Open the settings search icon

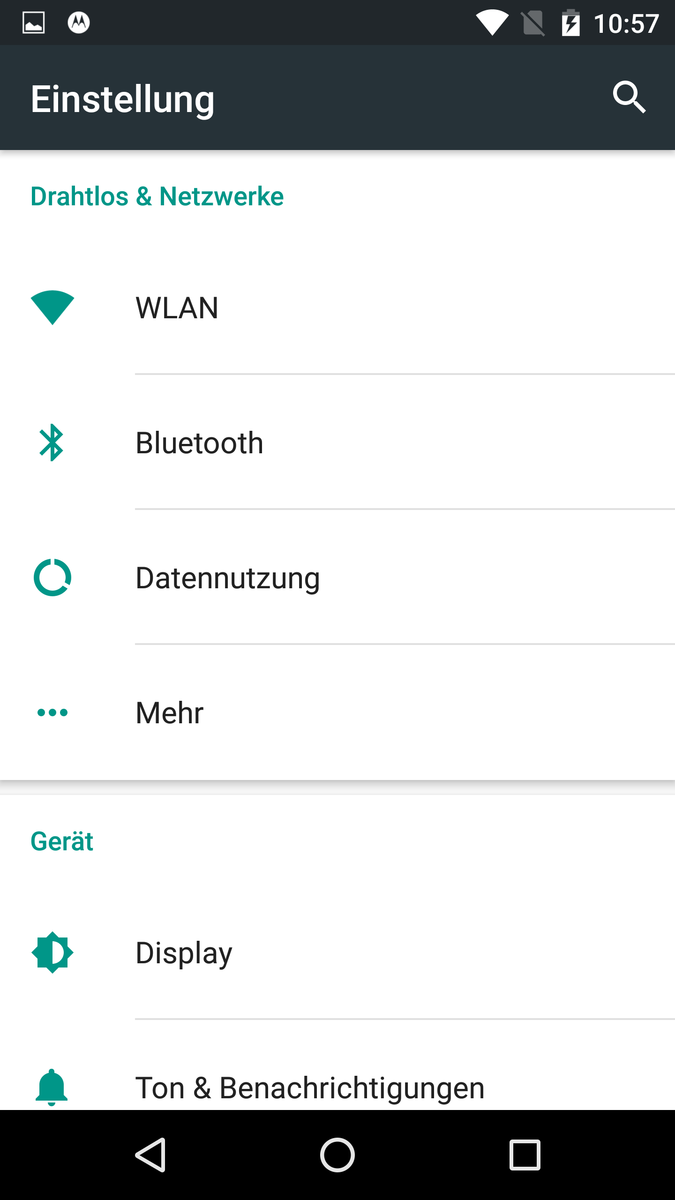[x=629, y=98]
